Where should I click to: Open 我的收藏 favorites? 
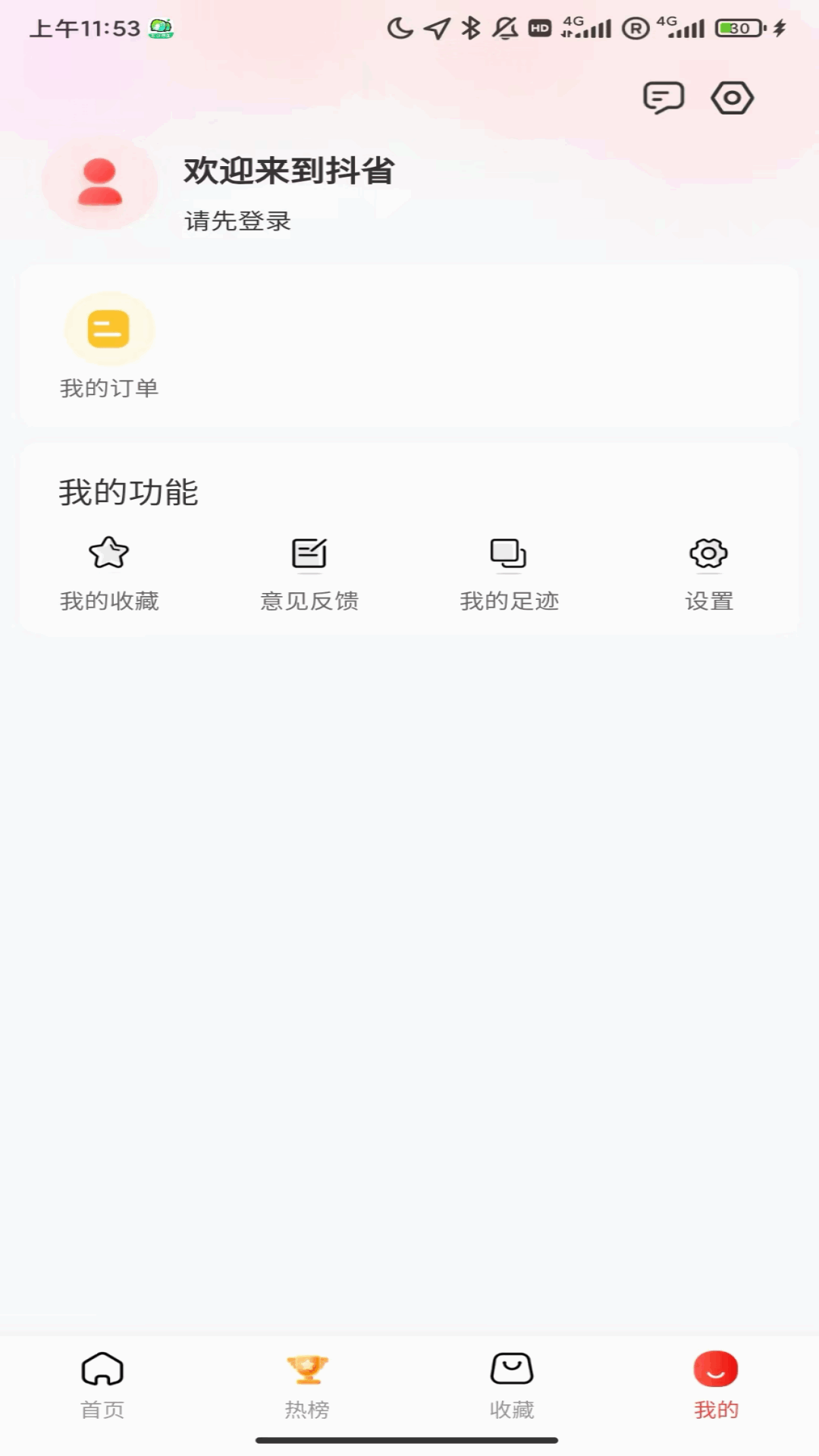point(109,572)
